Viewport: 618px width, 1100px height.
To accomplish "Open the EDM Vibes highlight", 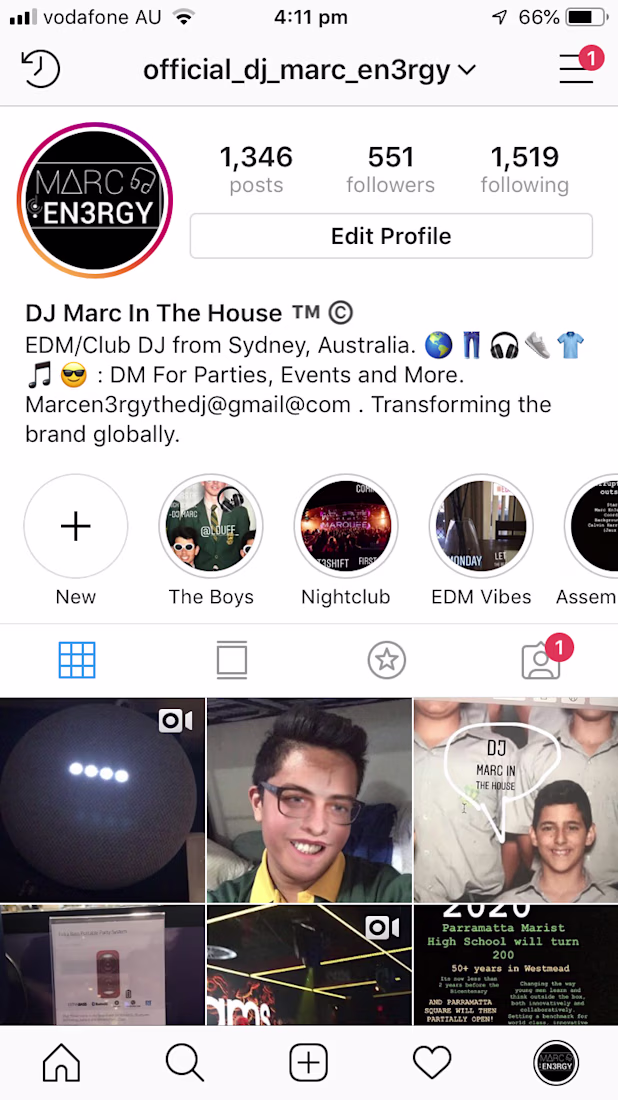I will click(481, 527).
